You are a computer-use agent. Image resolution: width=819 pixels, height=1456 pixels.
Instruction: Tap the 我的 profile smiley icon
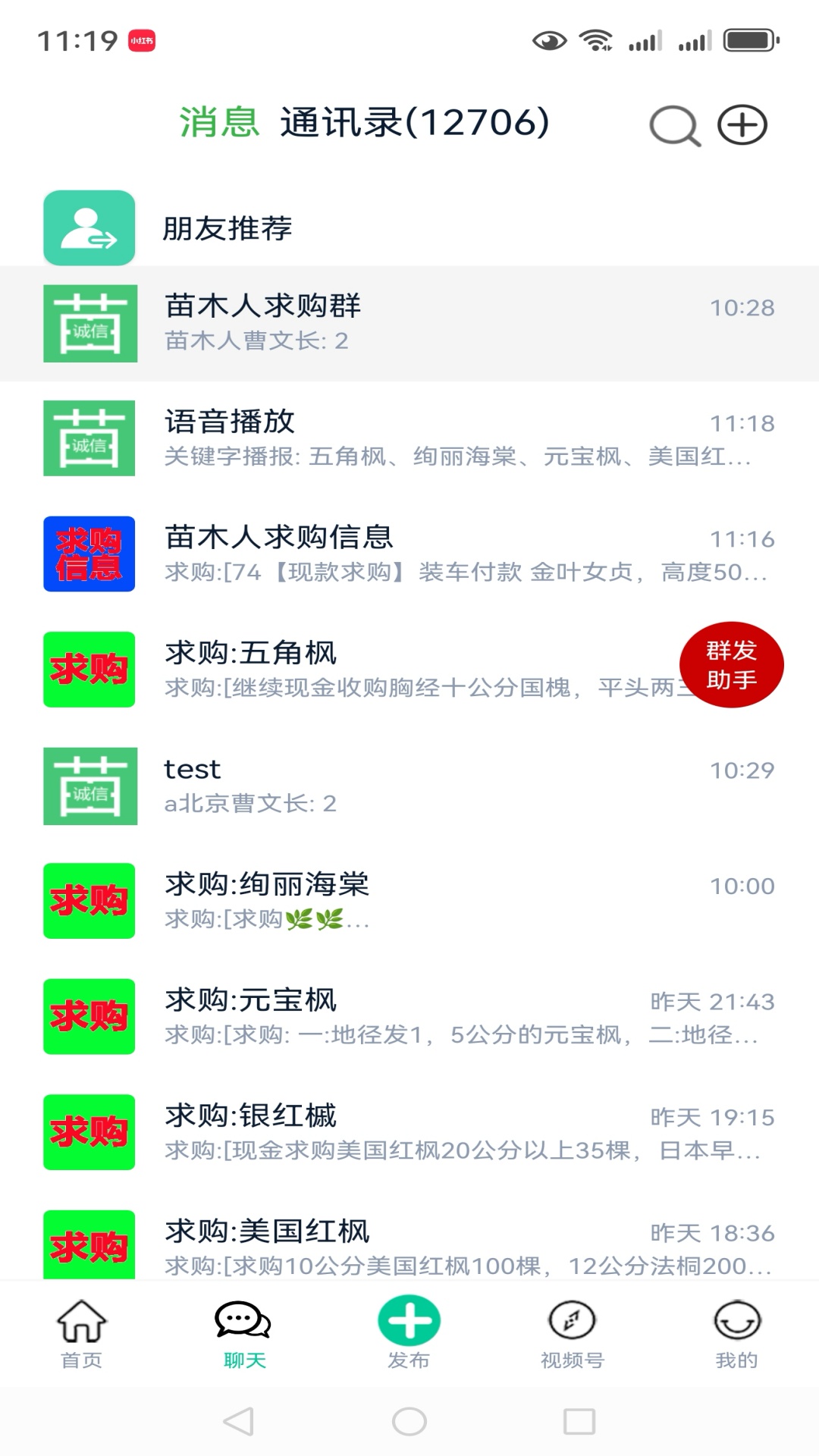[x=736, y=1323]
